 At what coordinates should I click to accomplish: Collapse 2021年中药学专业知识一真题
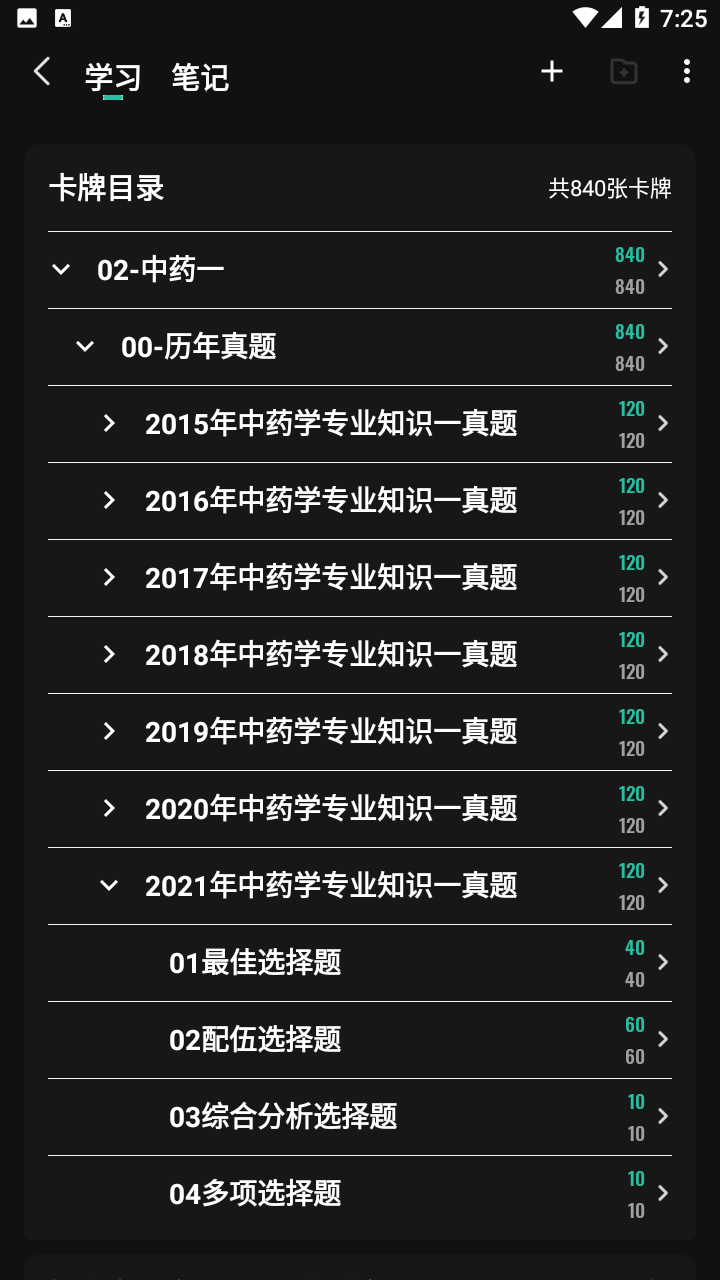tap(109, 885)
